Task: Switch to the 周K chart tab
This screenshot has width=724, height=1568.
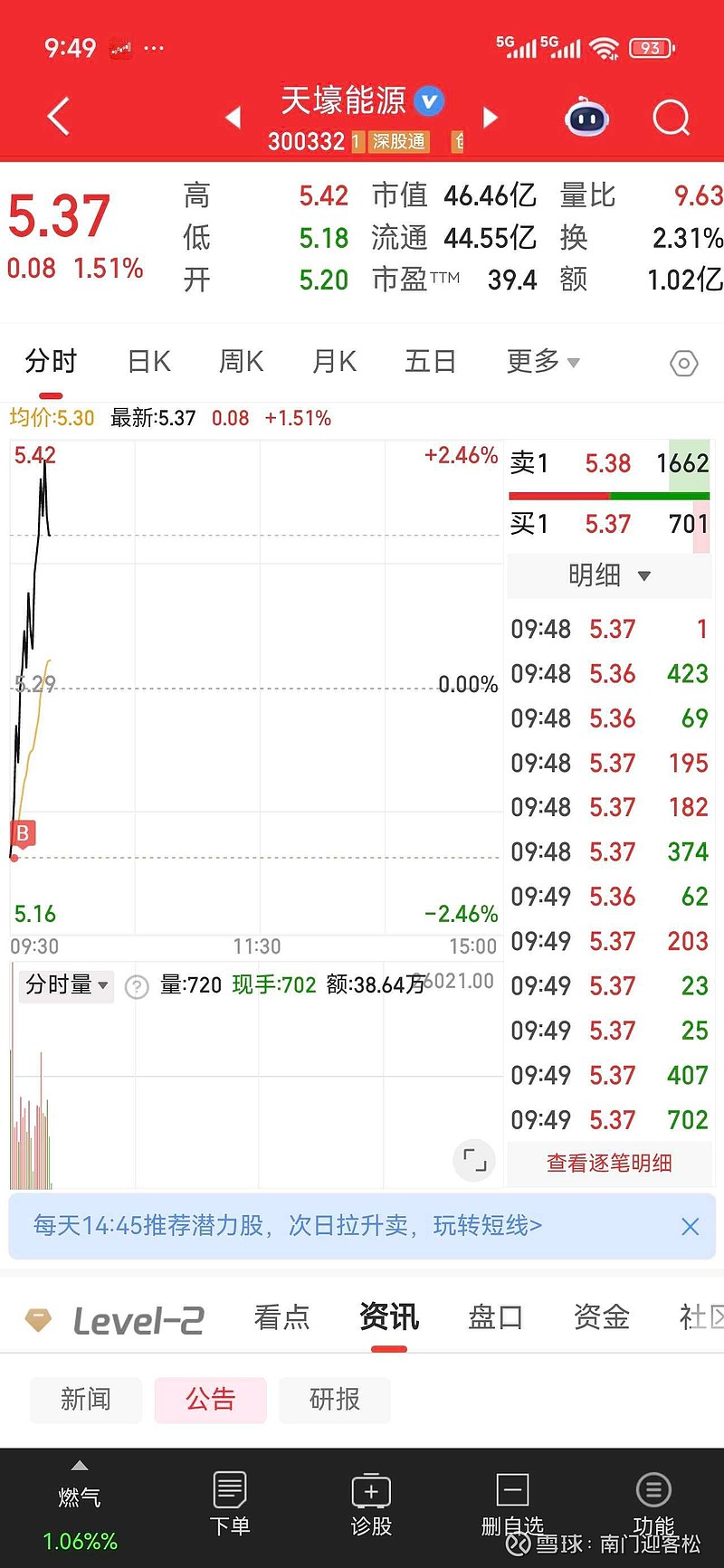Action: [241, 362]
